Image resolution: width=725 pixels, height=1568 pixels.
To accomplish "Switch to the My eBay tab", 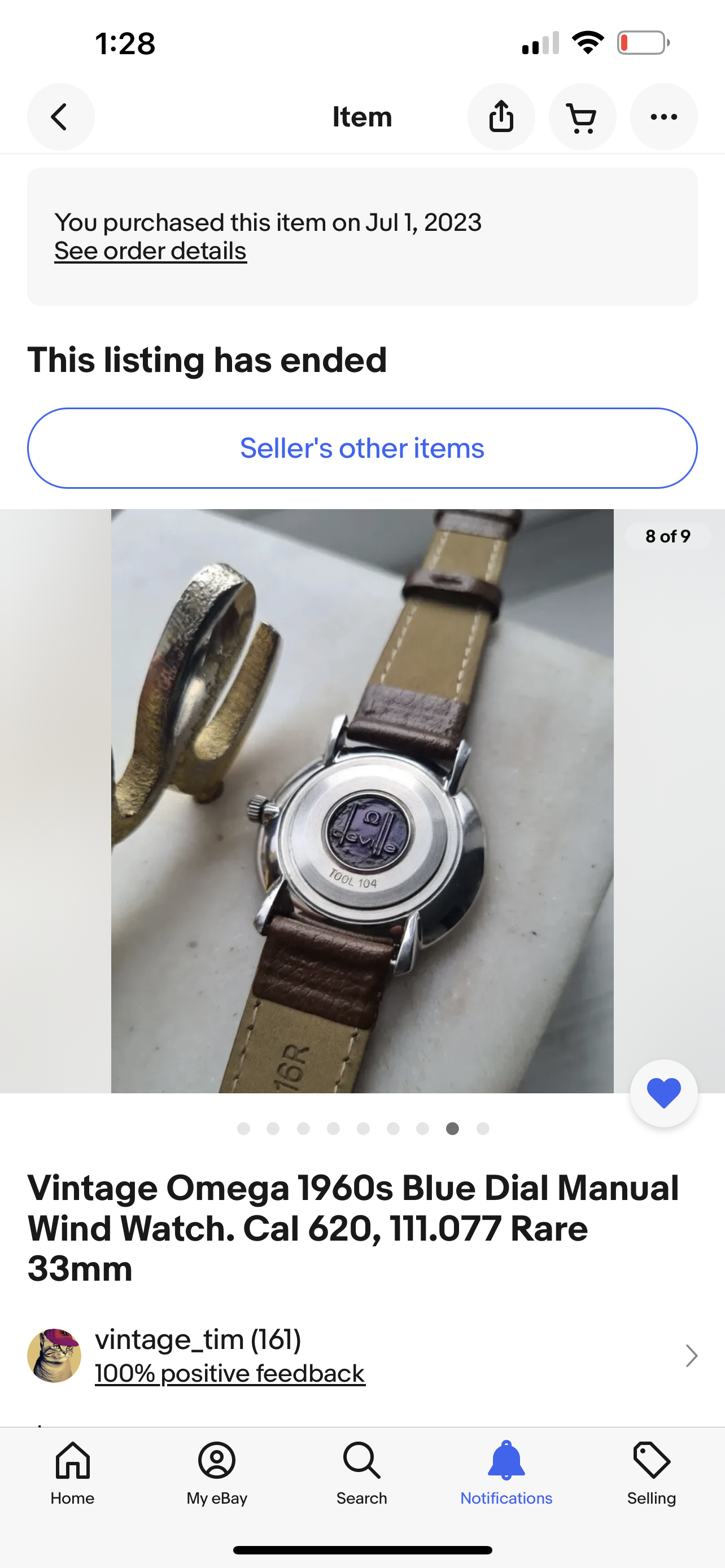I will [217, 1472].
